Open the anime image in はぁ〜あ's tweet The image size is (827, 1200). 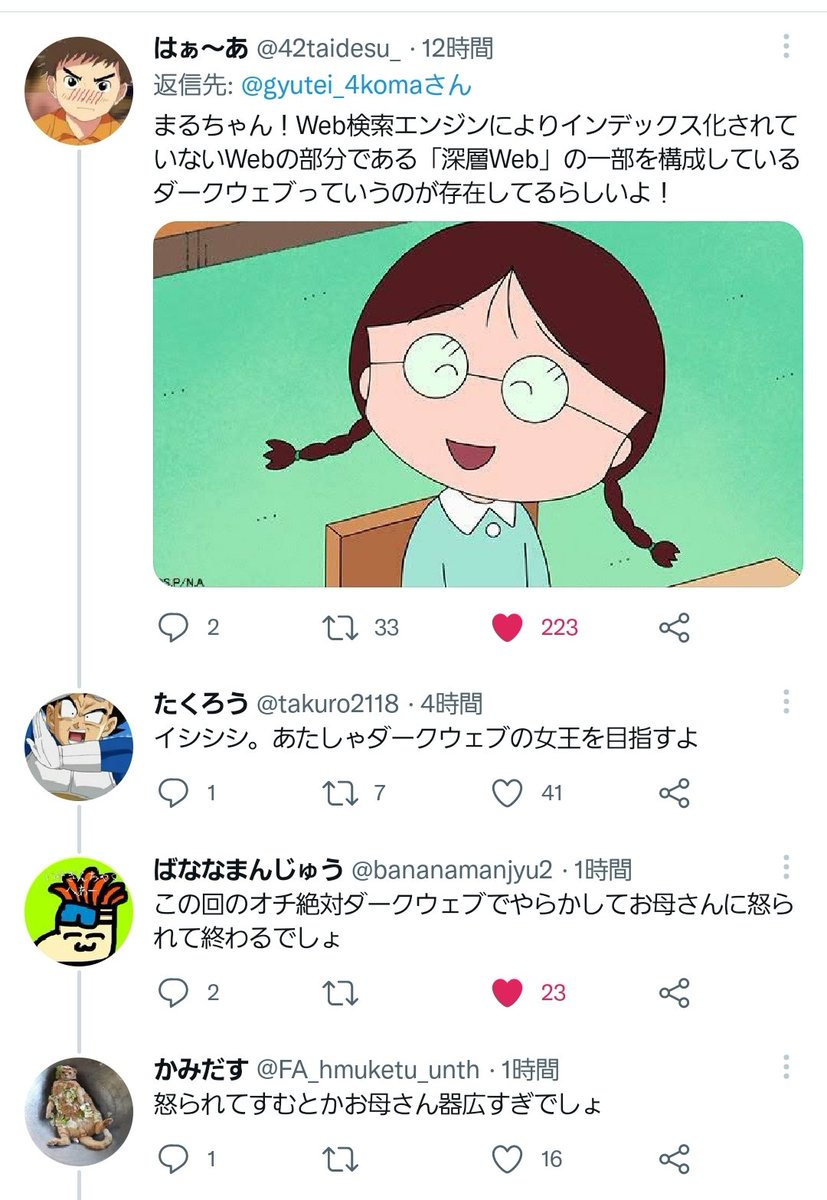click(478, 403)
